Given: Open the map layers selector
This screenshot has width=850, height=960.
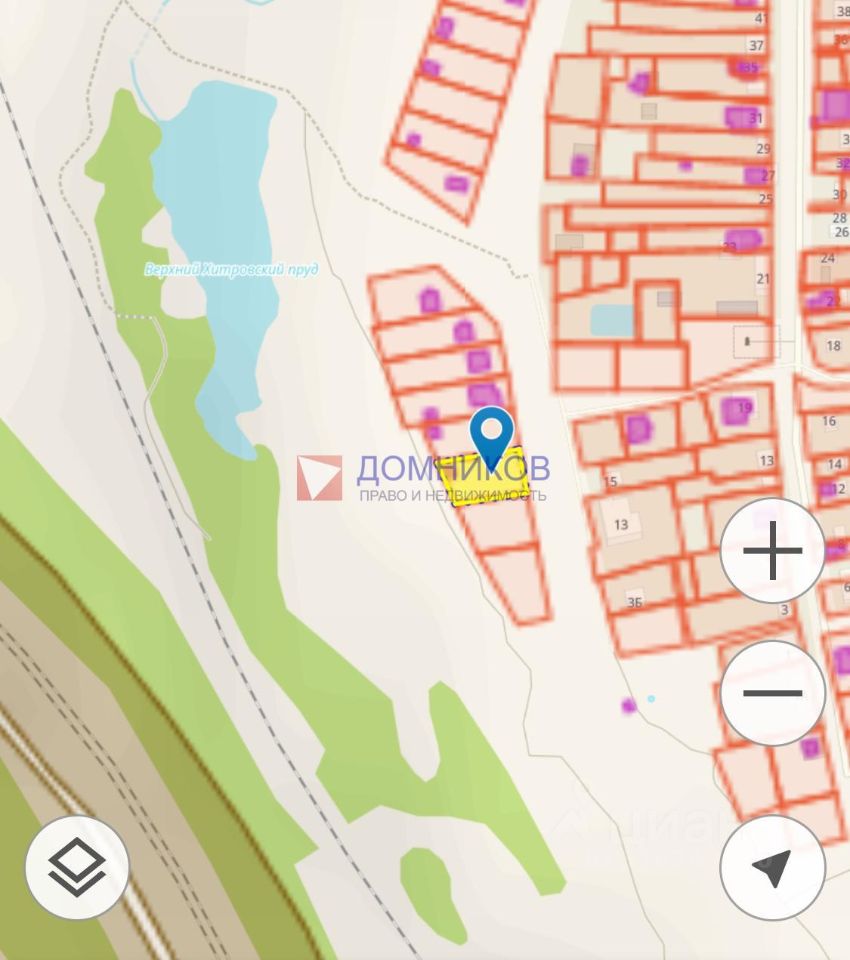Looking at the screenshot, I should point(77,868).
